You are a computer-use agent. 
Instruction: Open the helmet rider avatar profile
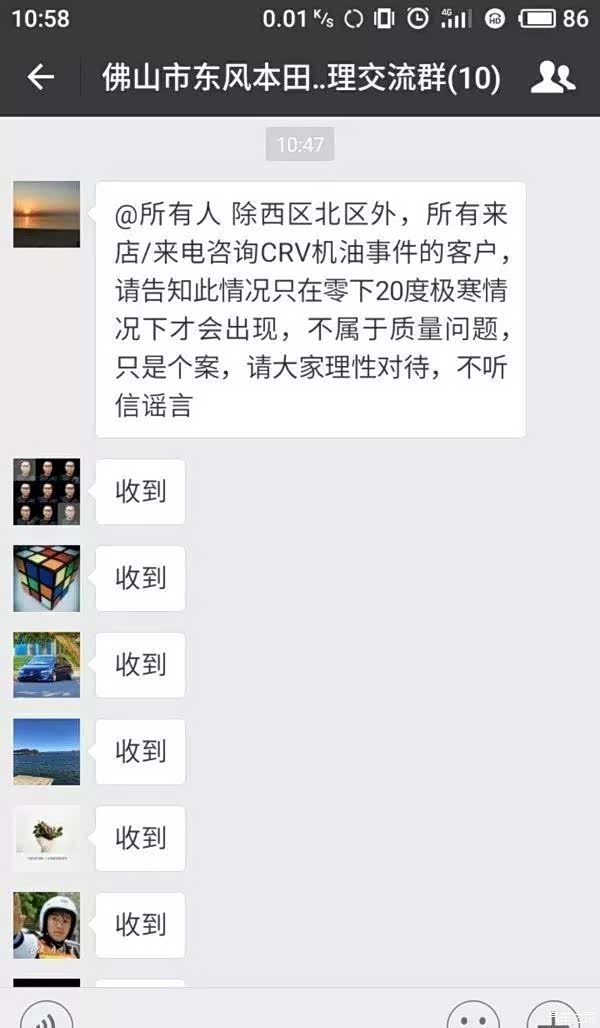(x=46, y=925)
